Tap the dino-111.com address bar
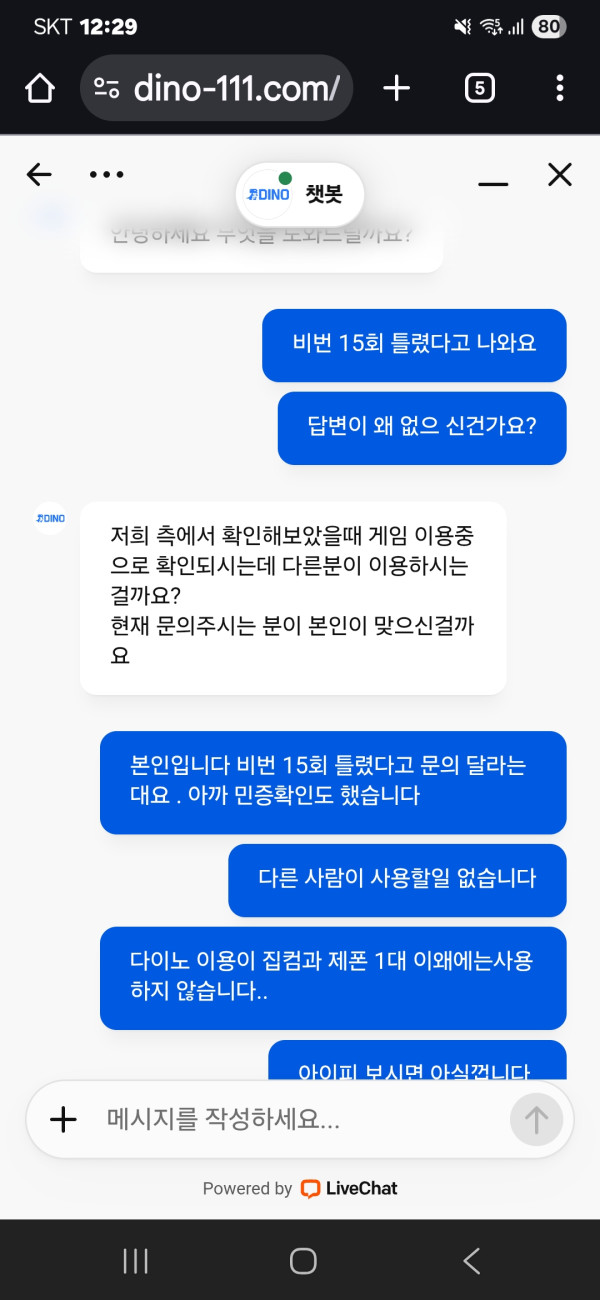 pyautogui.click(x=216, y=89)
